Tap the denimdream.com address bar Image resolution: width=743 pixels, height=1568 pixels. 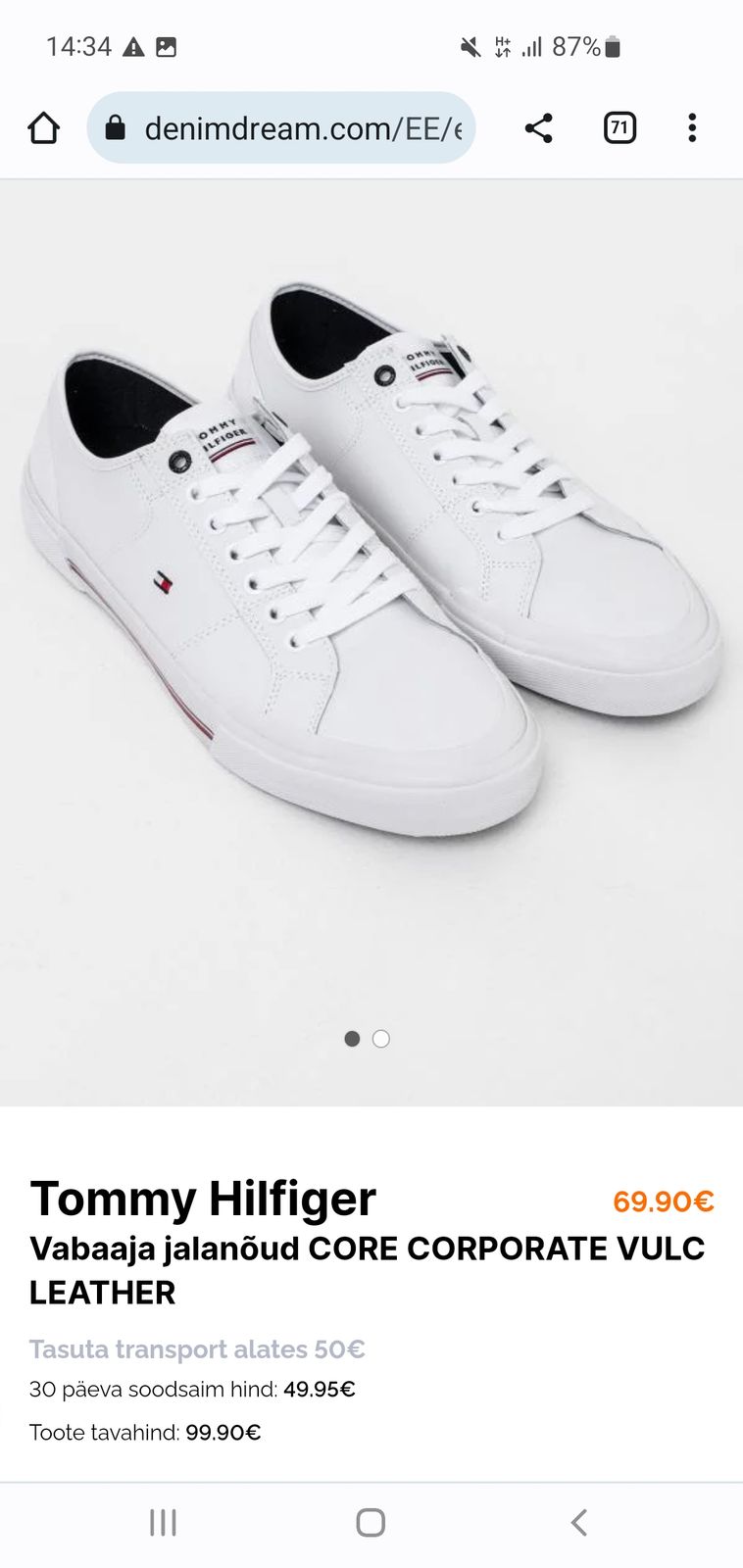(x=281, y=128)
